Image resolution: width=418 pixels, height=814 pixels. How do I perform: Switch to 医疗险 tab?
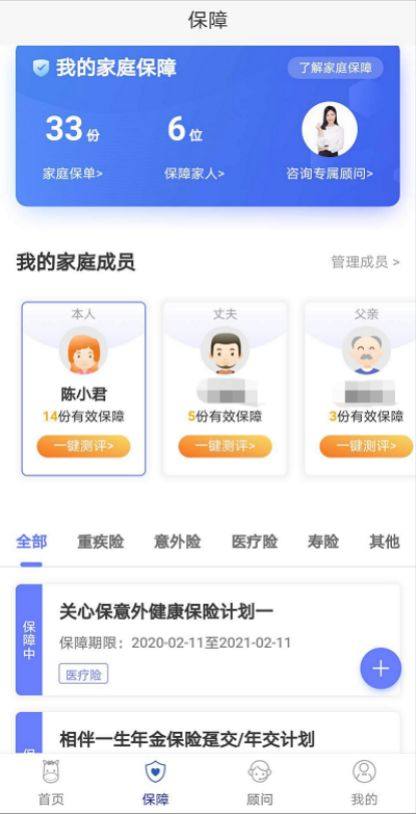(x=254, y=542)
